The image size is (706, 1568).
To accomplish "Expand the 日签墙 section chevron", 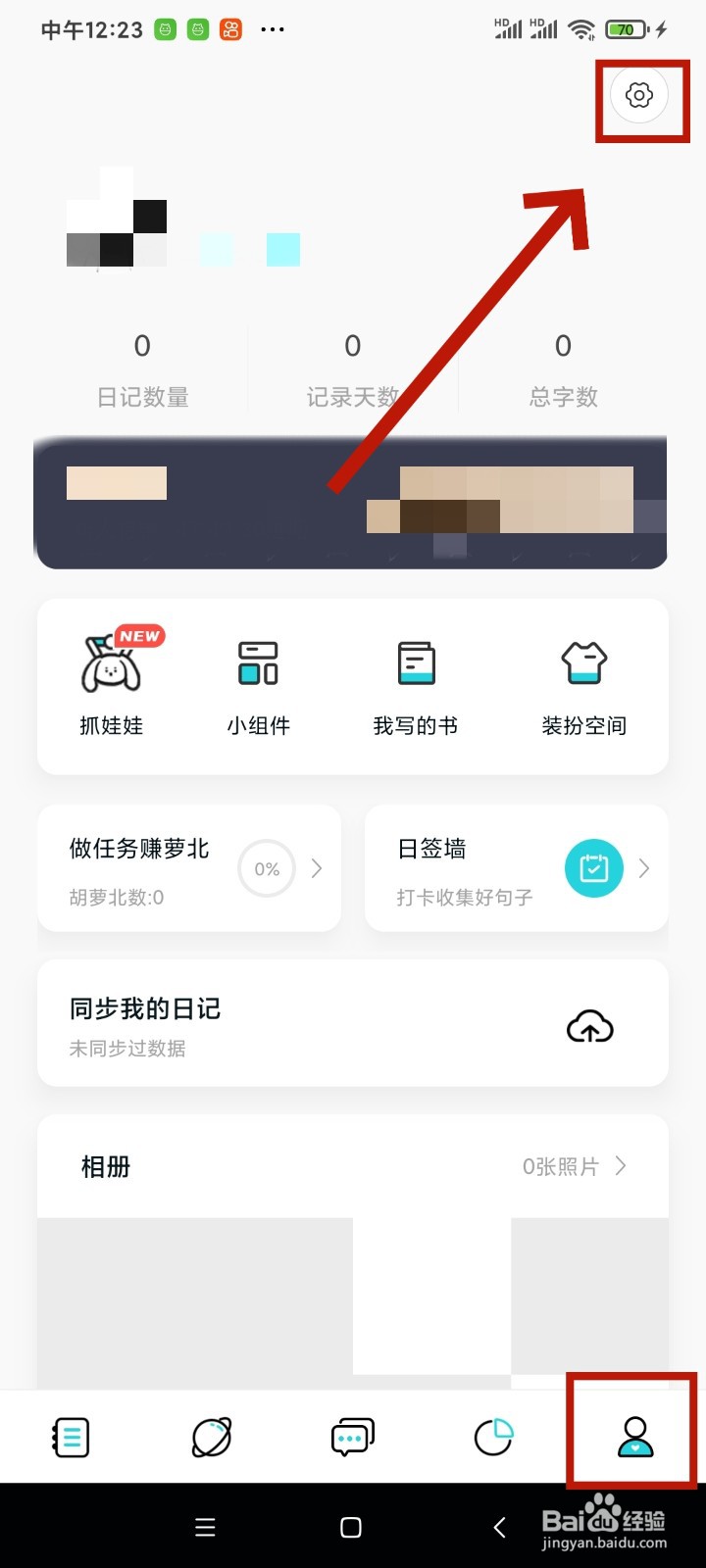I will click(643, 868).
